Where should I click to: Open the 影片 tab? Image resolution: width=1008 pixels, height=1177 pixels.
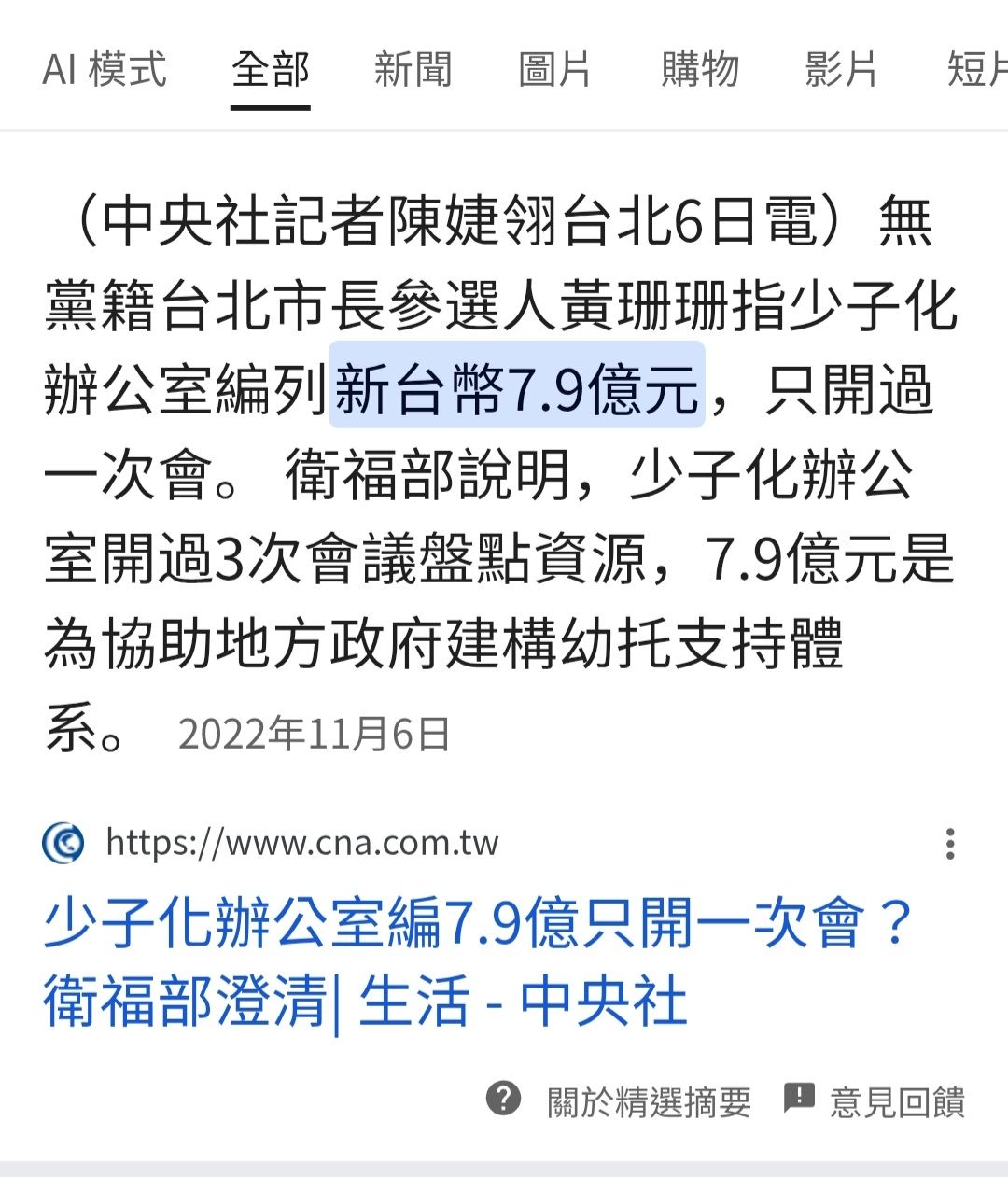click(x=841, y=70)
